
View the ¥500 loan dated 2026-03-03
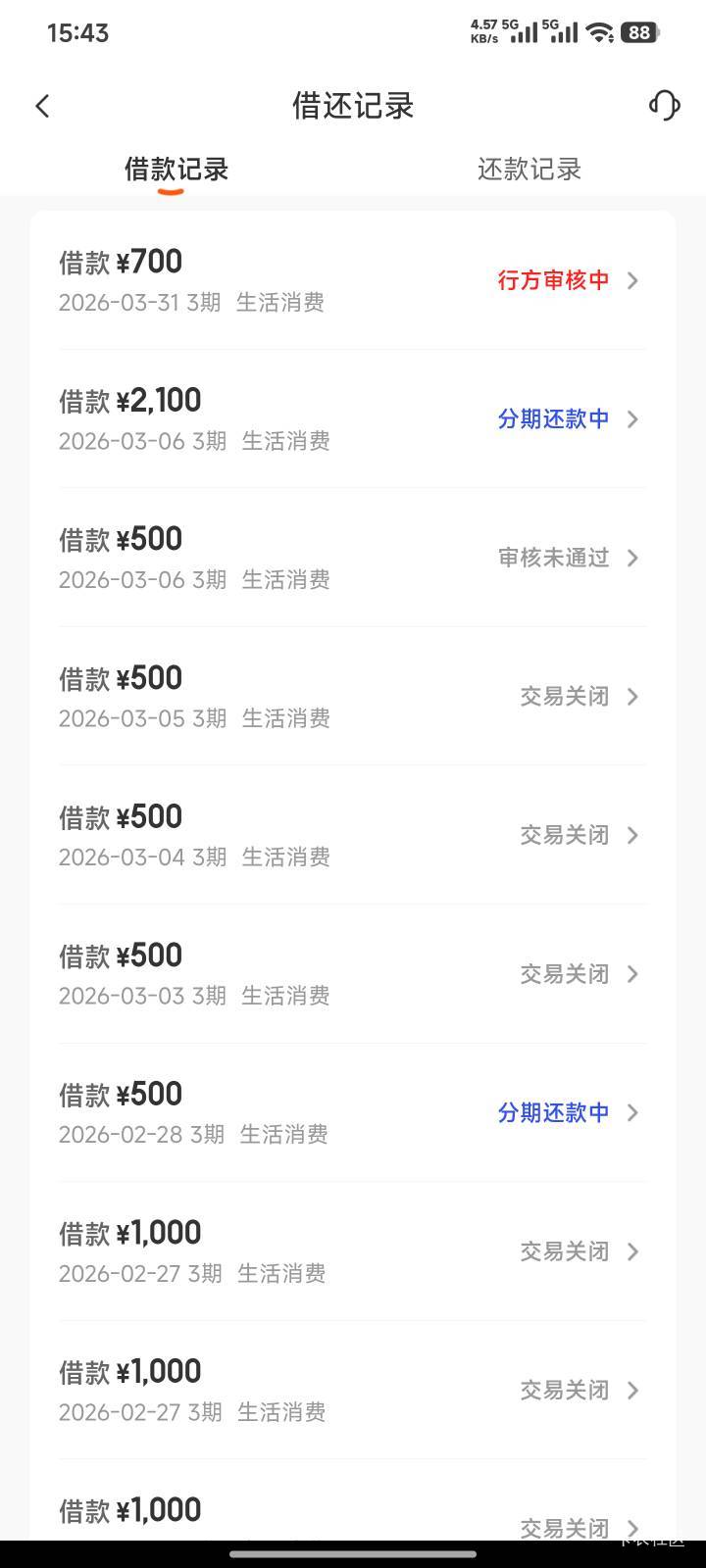pyautogui.click(x=353, y=973)
